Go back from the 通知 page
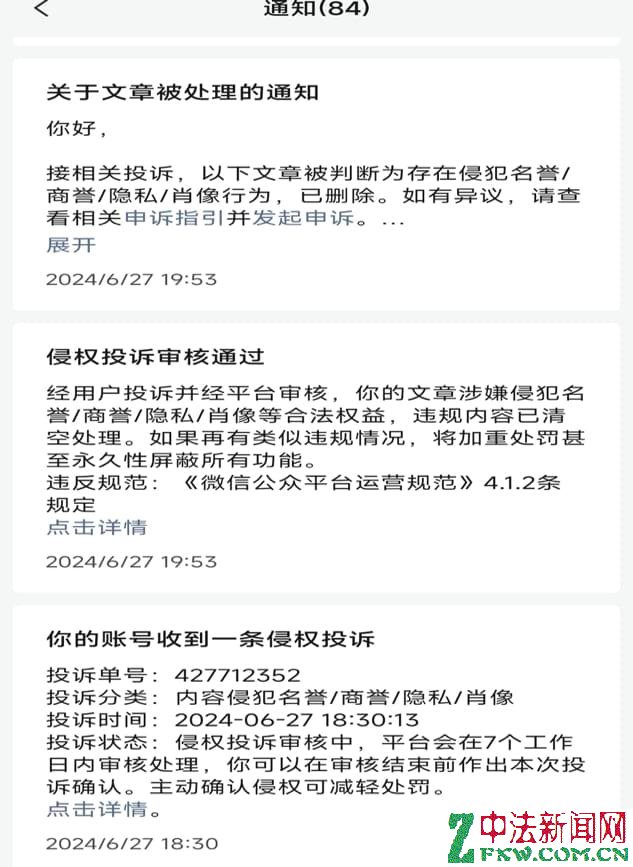Screen dimensions: 633x867 tap(41, 9)
